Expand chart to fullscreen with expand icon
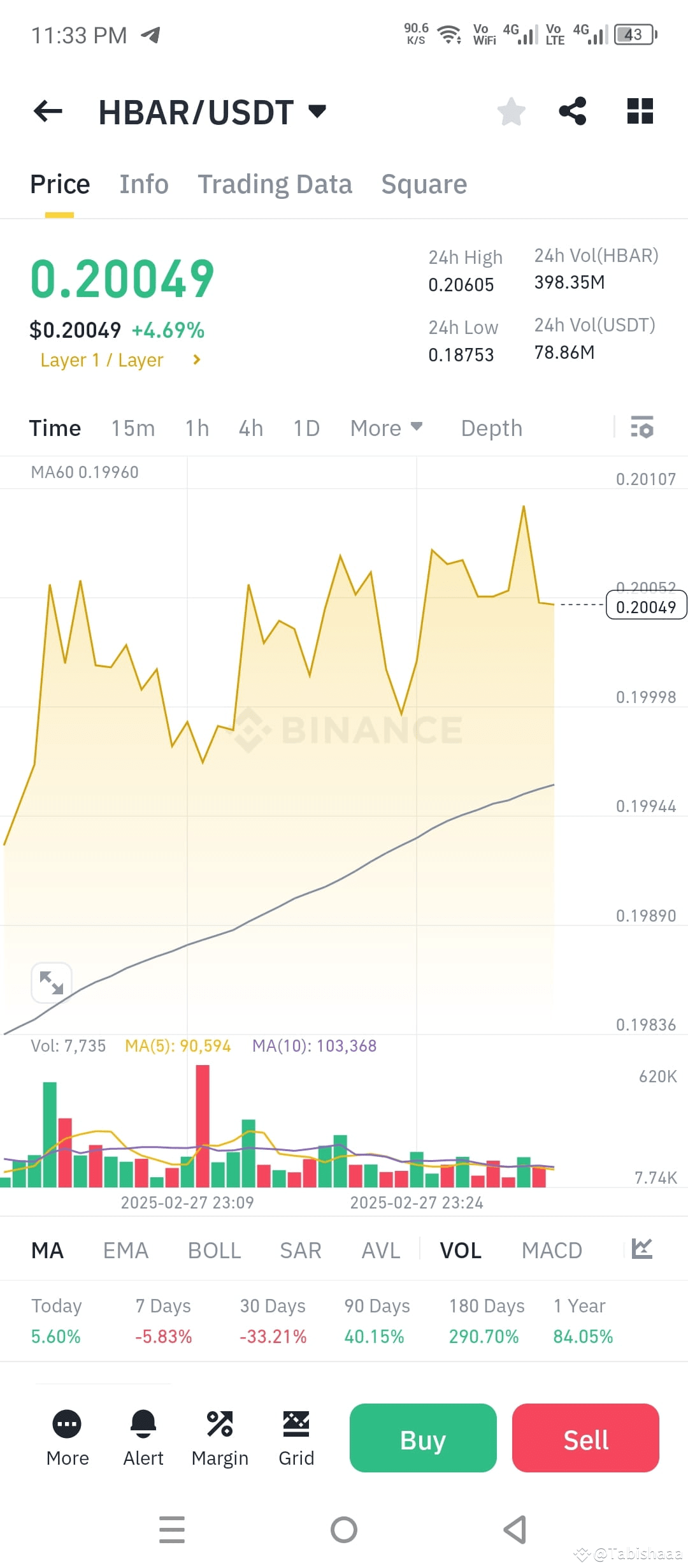The height and width of the screenshot is (1568, 688). click(51, 982)
